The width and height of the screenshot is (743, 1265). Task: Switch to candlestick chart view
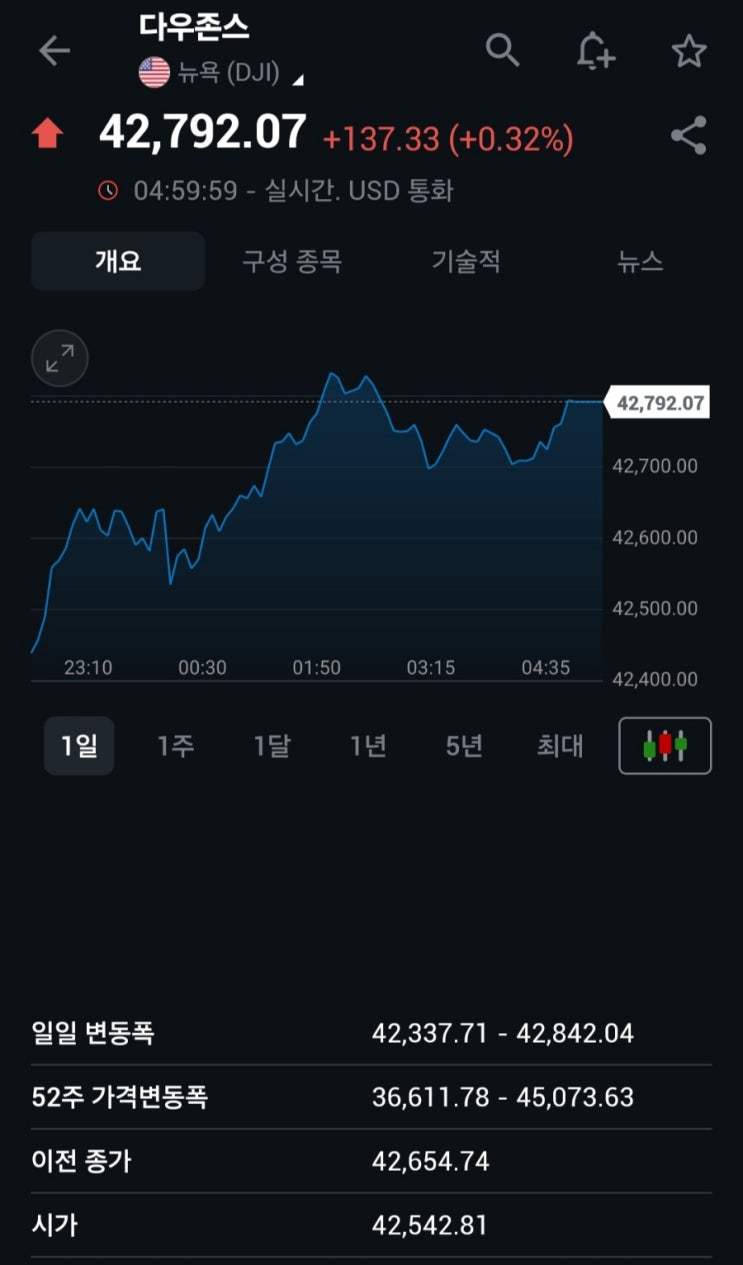tap(665, 746)
